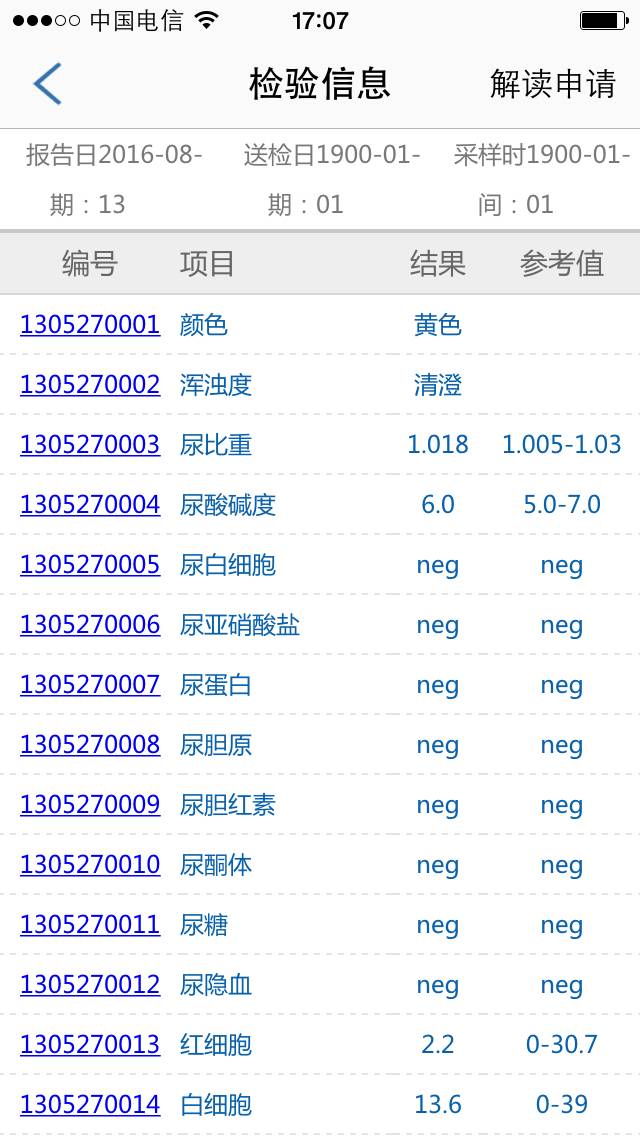Screen dimensions: 640x1136
Task: Open 解读申请 in the top bar
Action: tap(552, 84)
